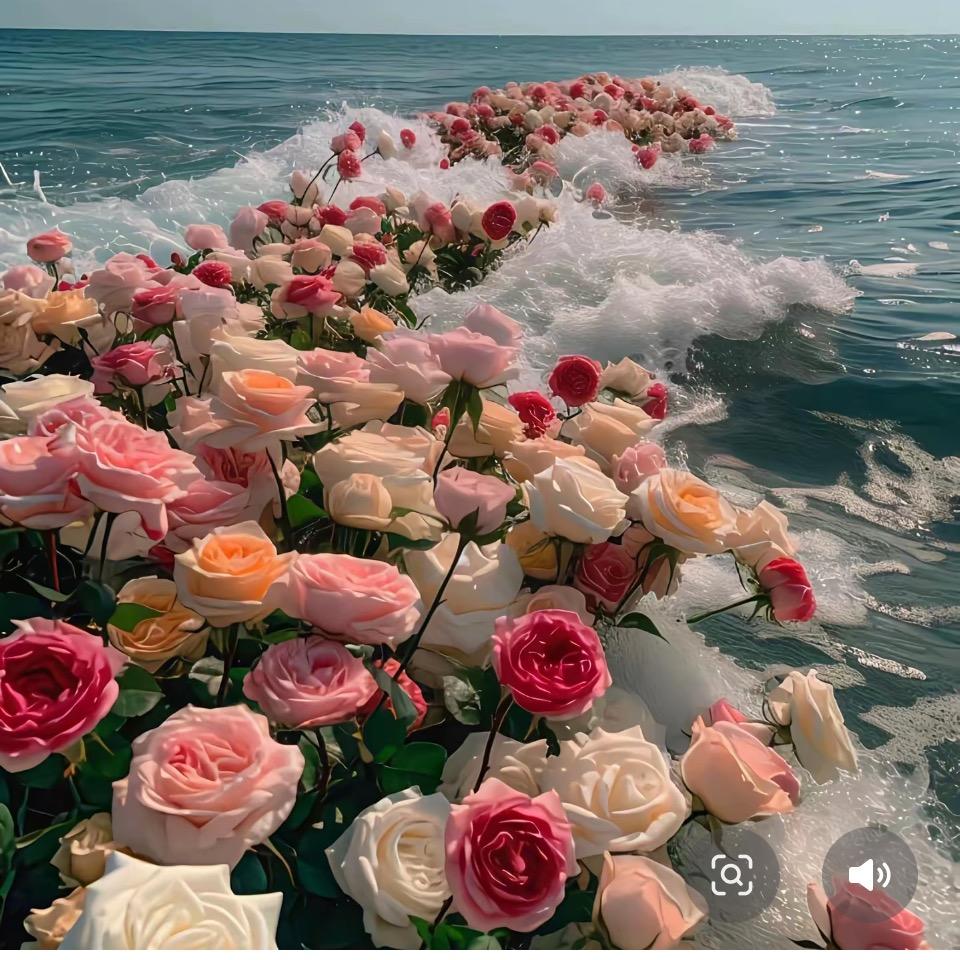The width and height of the screenshot is (960, 960).
Task: Mute the video sound
Action: [x=869, y=875]
